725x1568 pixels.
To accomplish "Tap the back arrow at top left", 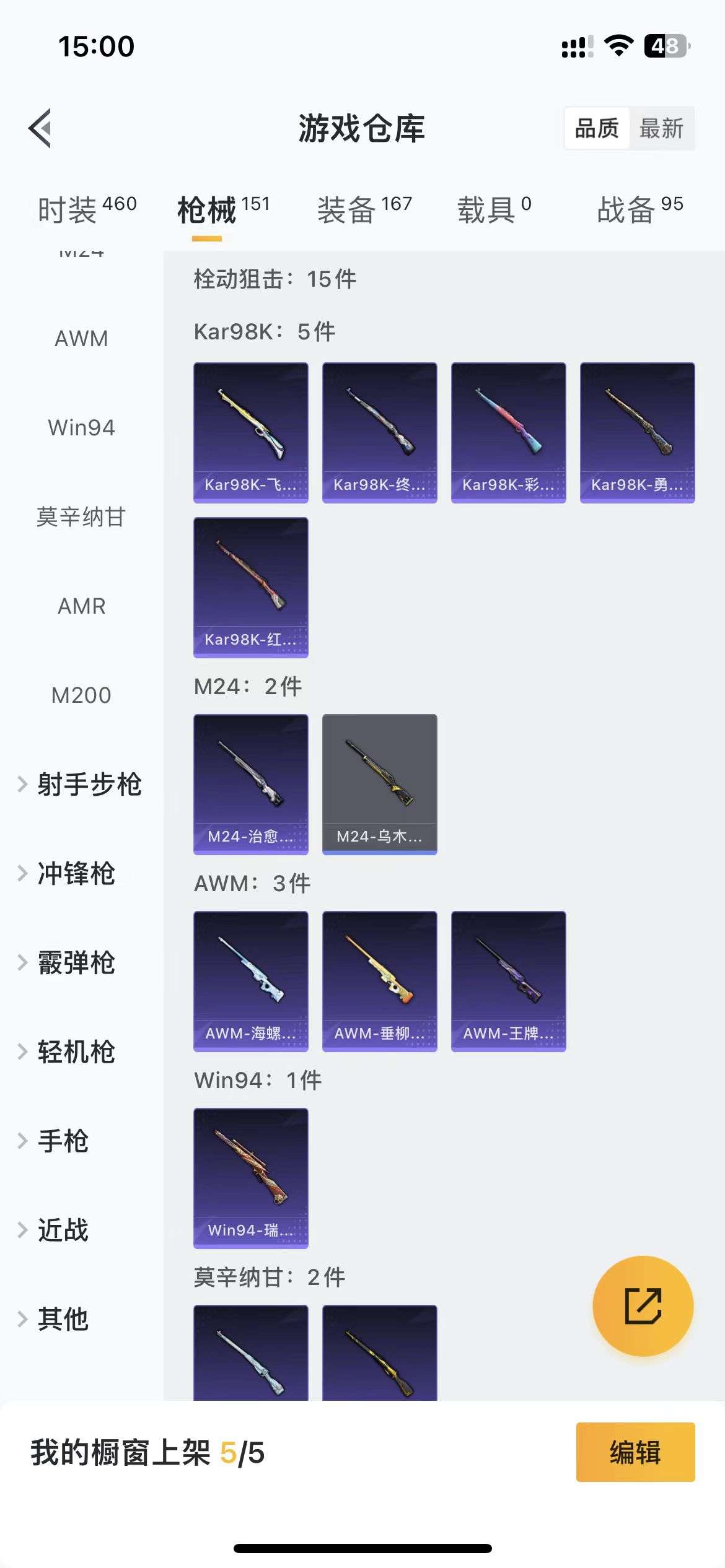I will 40,128.
